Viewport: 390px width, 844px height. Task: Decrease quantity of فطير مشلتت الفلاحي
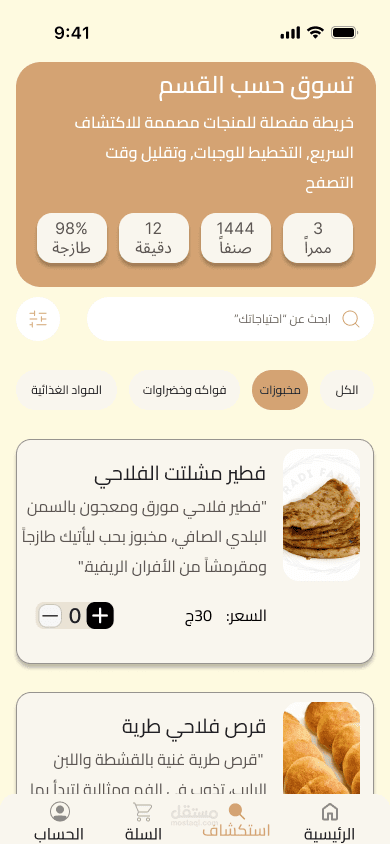click(x=50, y=616)
